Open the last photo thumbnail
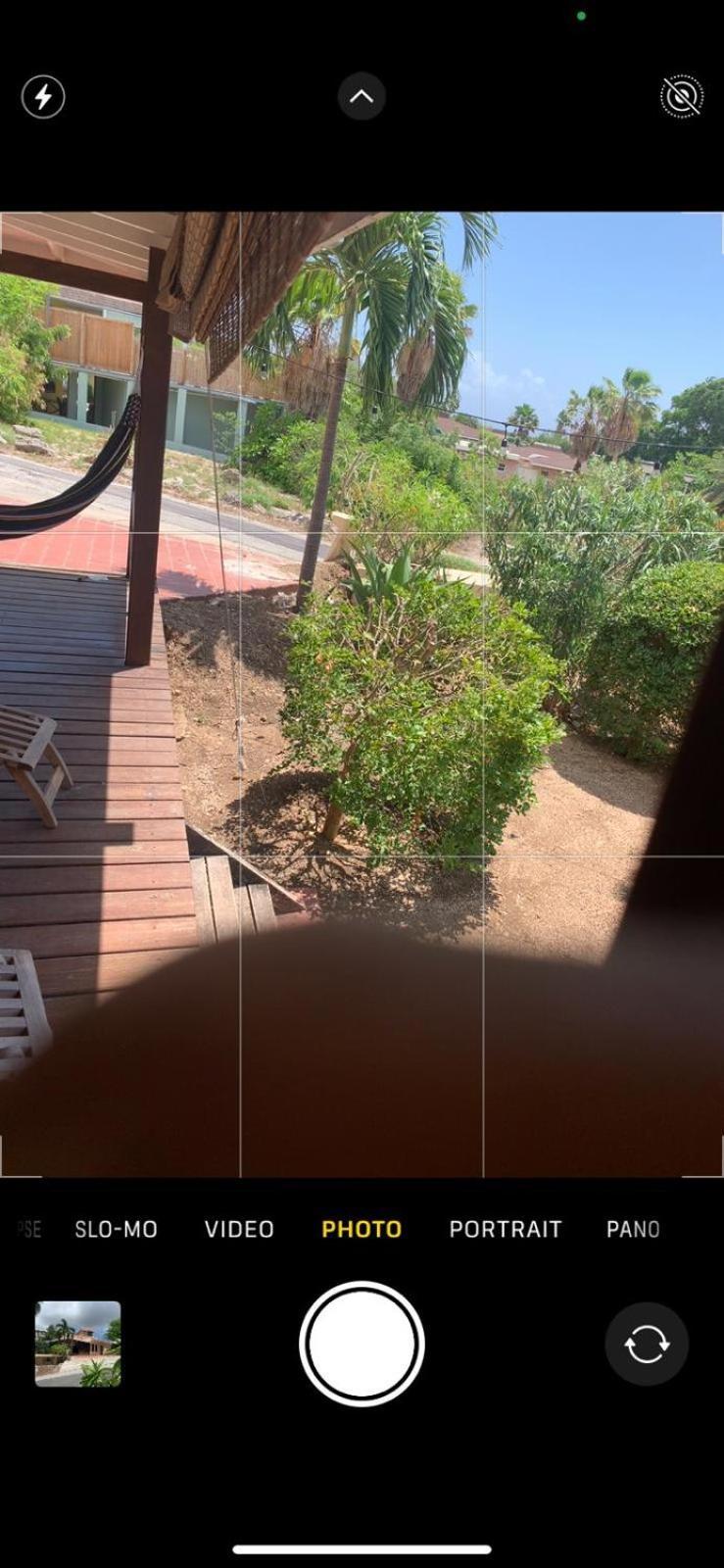 (x=78, y=1344)
